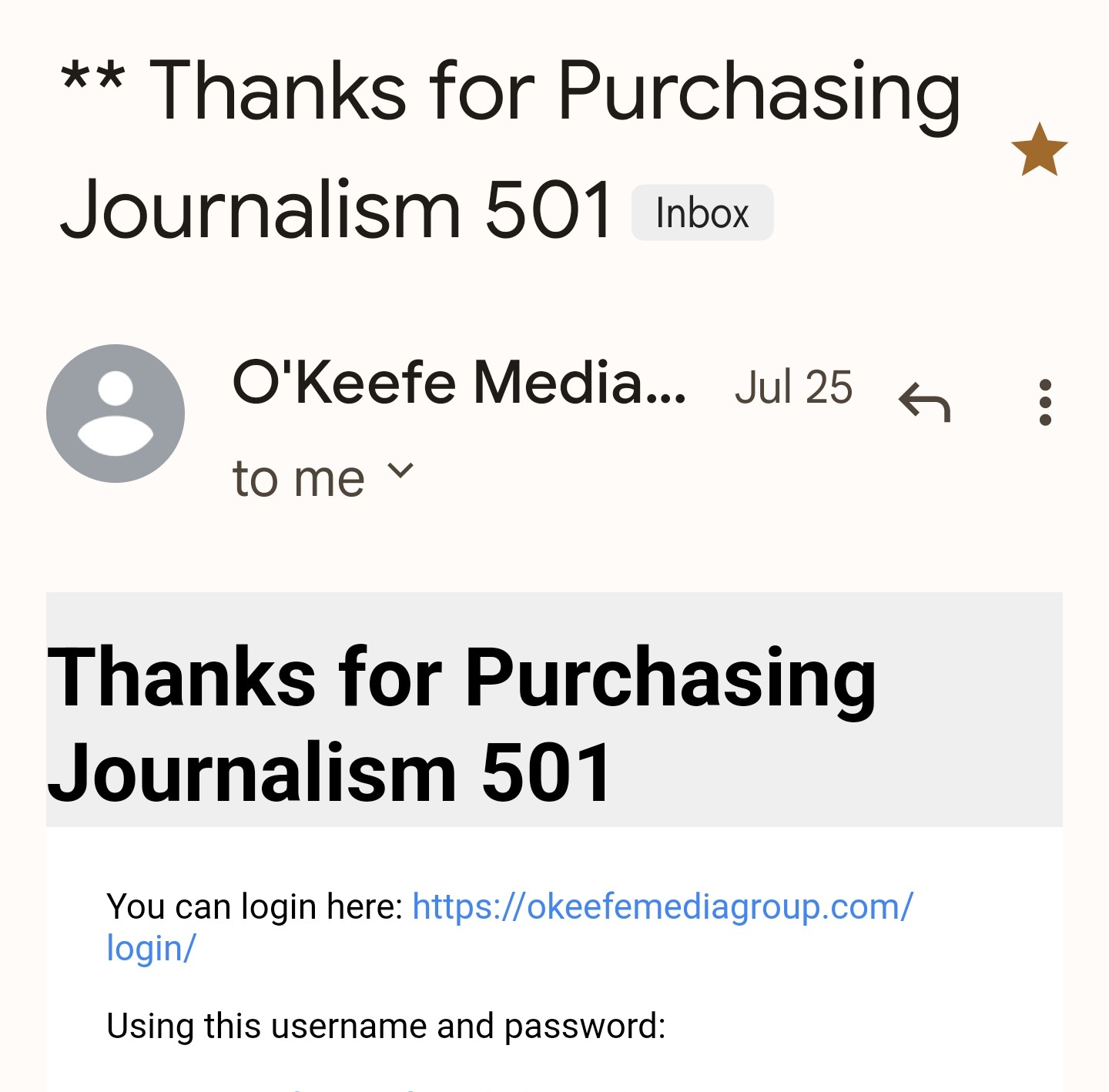Reply to O'Keefe Media email
Viewport: 1109px width, 1092px height.
pos(924,402)
